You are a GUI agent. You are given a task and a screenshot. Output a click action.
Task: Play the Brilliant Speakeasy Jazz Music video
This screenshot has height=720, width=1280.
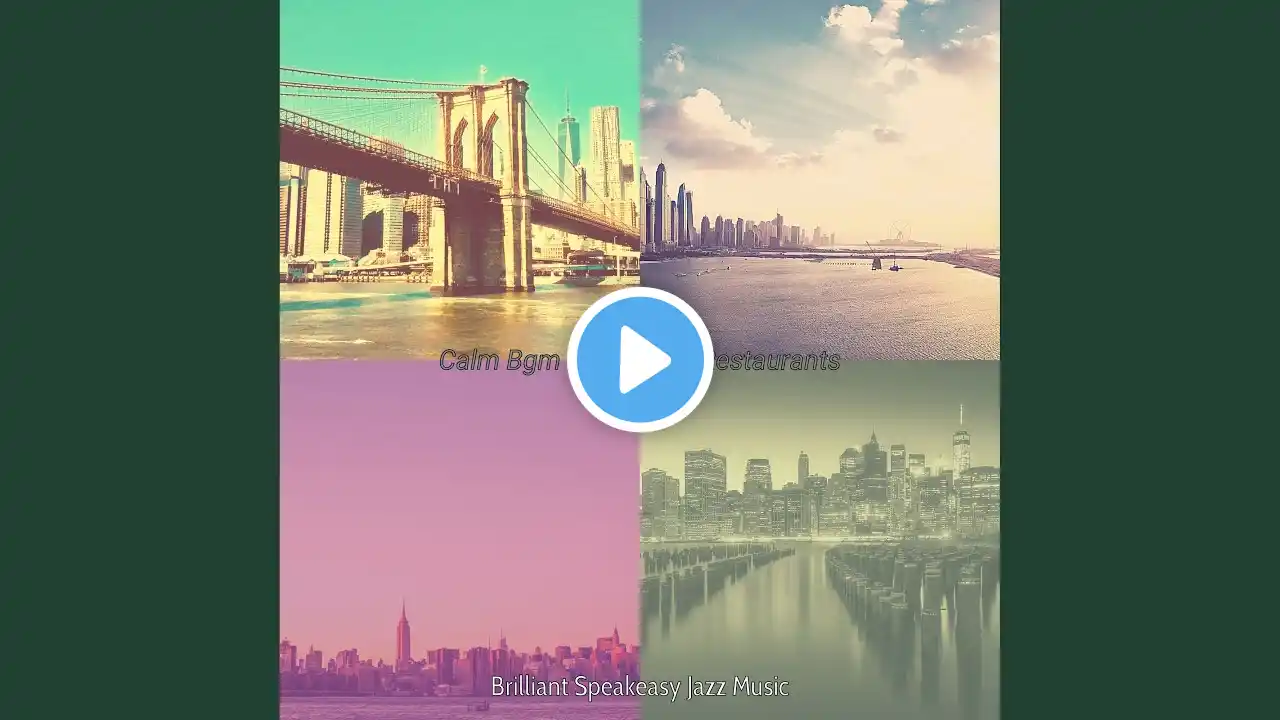[640, 360]
